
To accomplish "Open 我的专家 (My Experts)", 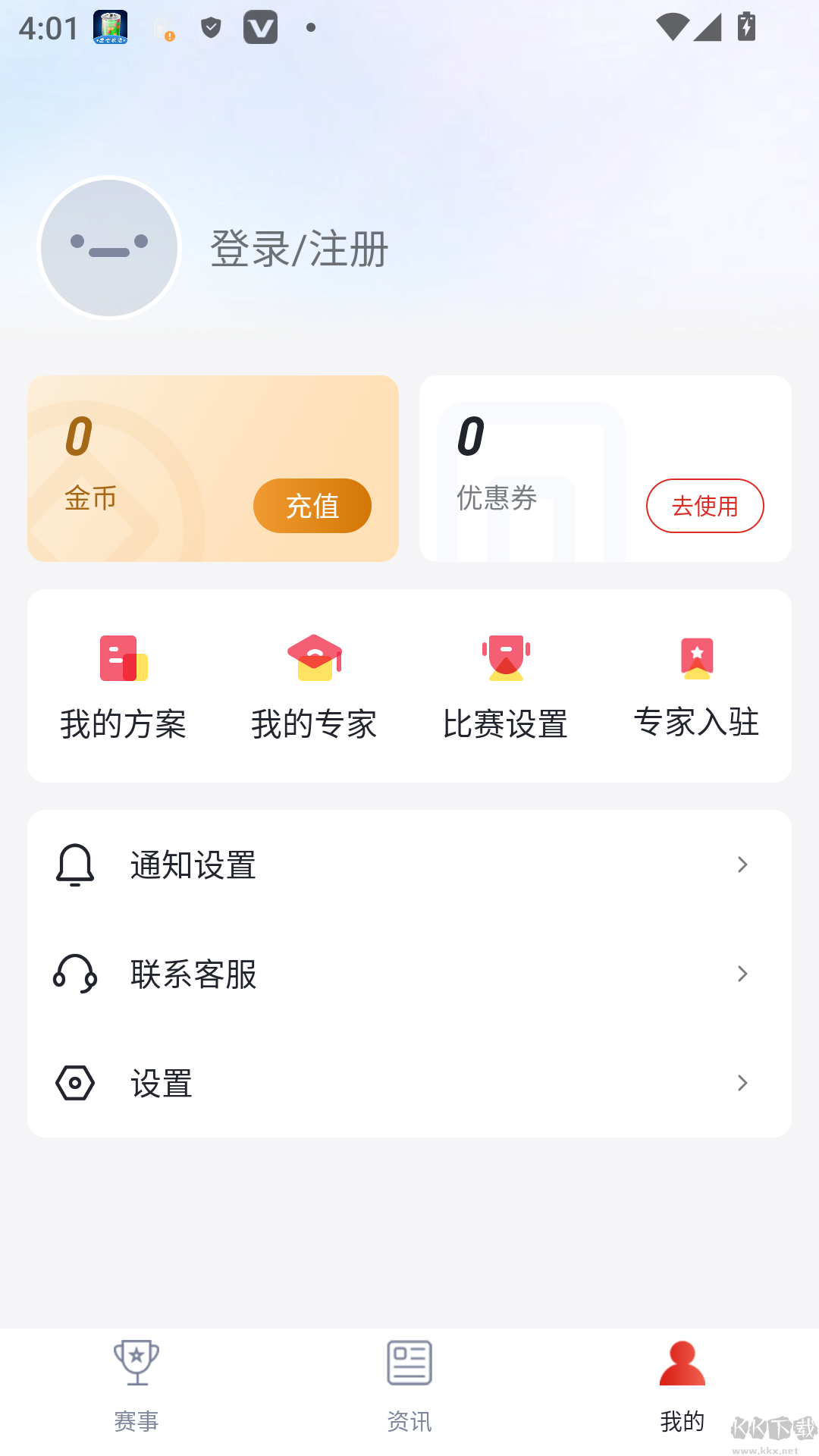I will (313, 686).
